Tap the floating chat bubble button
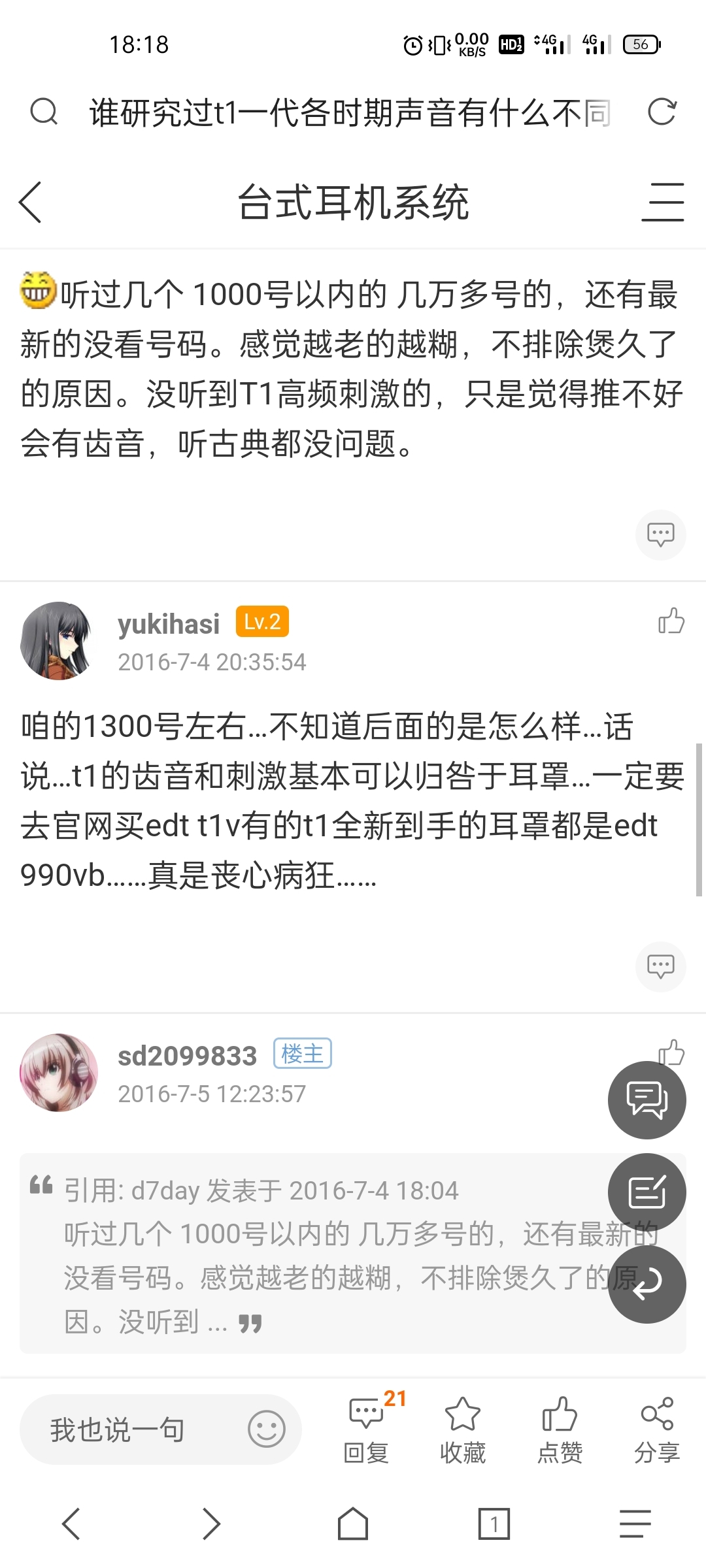 pyautogui.click(x=647, y=1100)
